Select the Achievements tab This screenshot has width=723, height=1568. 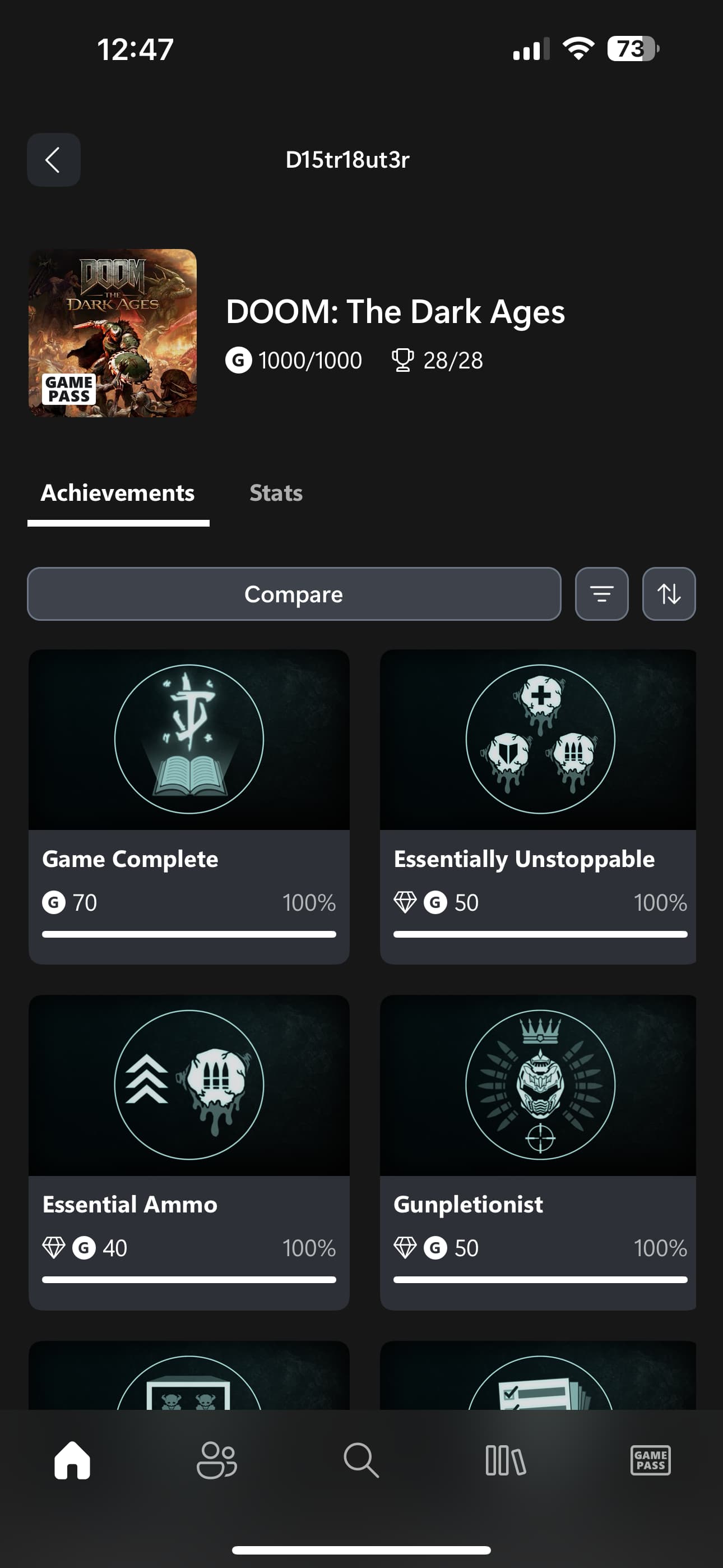[x=118, y=493]
